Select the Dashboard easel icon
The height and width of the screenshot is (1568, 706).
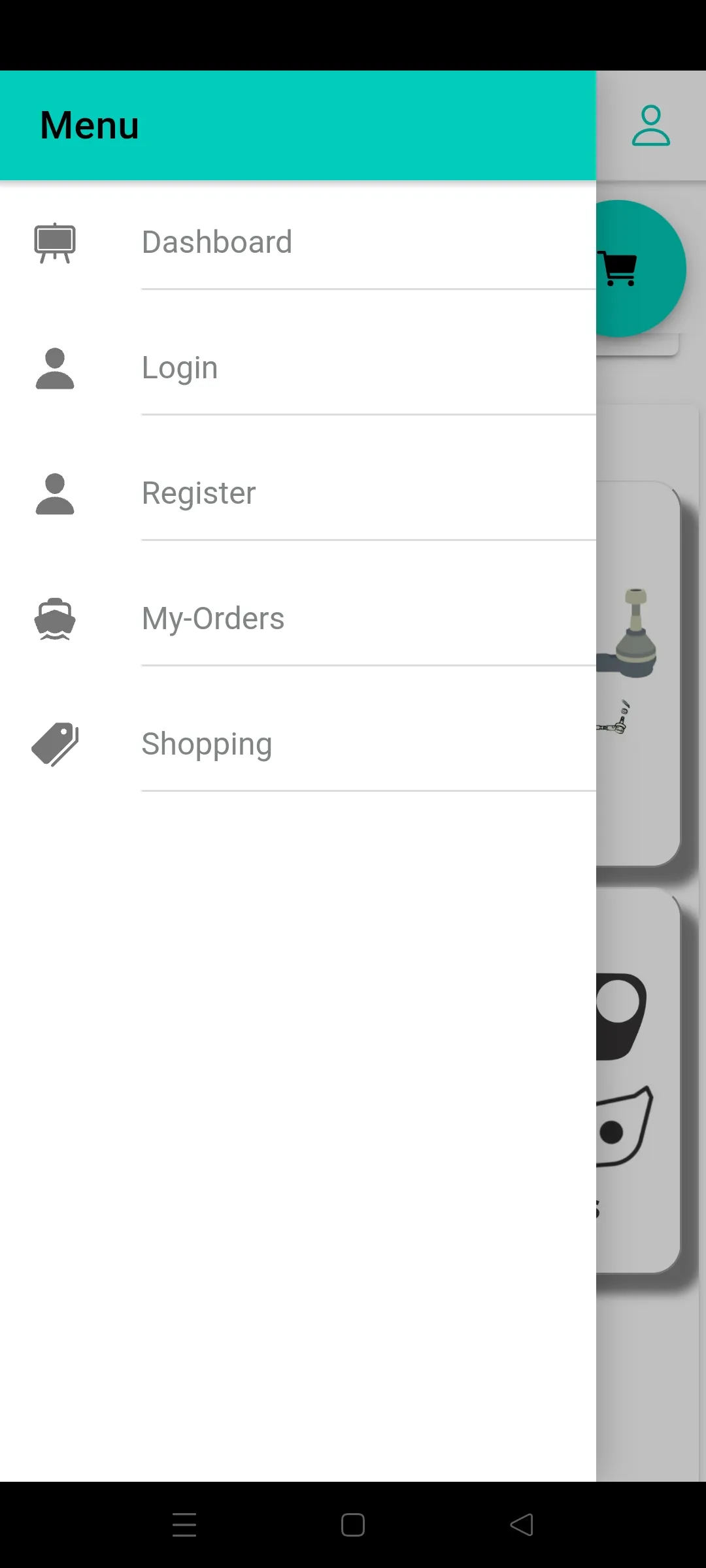(54, 243)
